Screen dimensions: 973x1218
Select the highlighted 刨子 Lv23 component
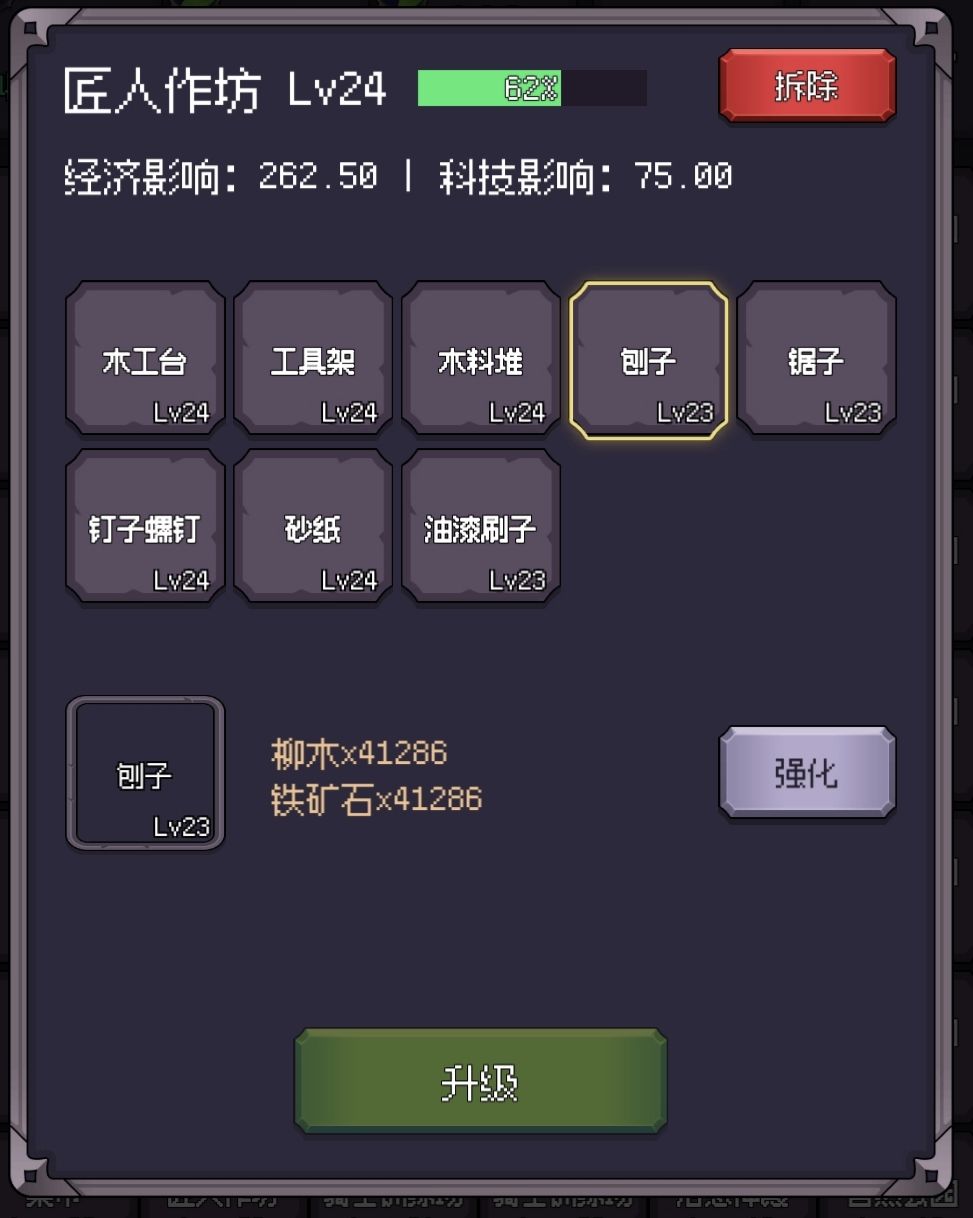649,358
